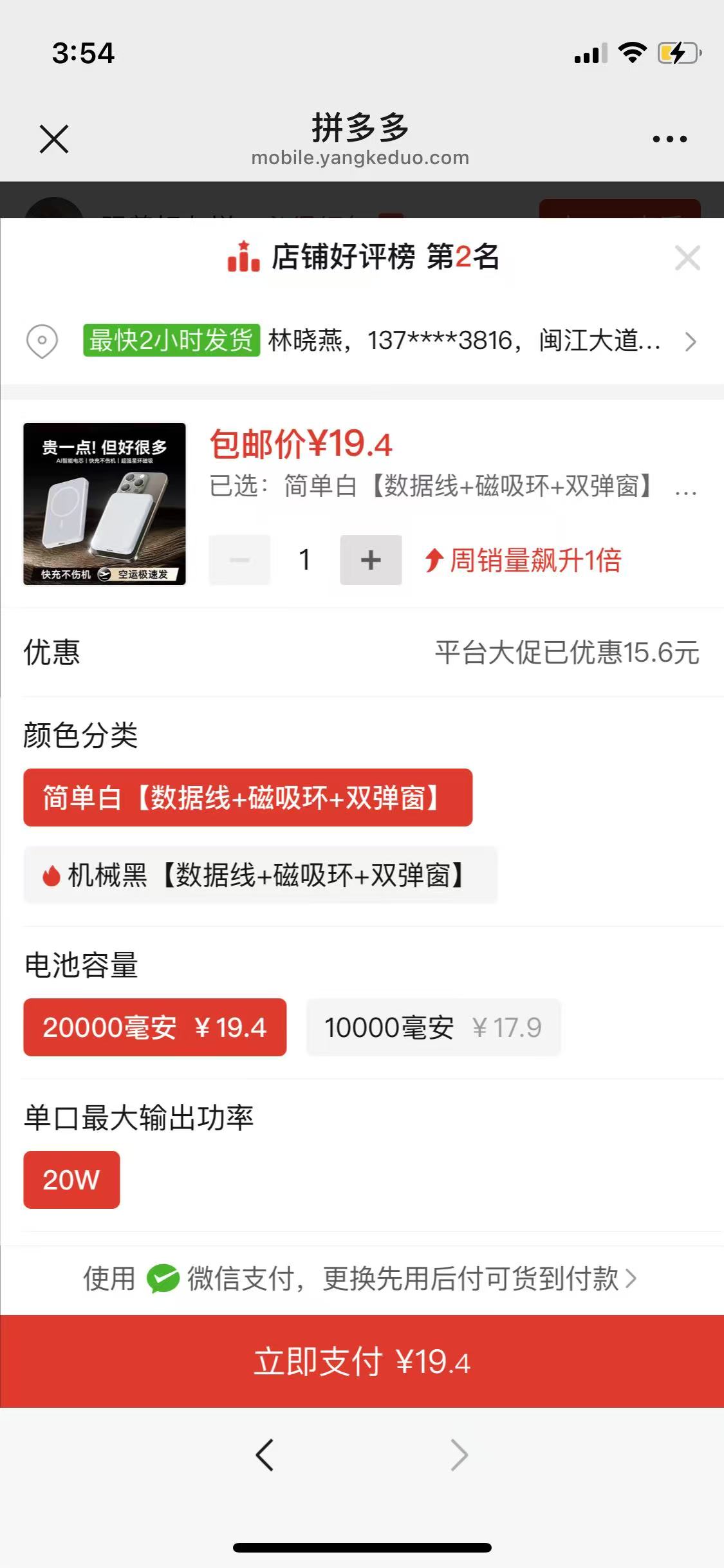
Task: Choose the 机械黑 color option
Action: point(260,875)
